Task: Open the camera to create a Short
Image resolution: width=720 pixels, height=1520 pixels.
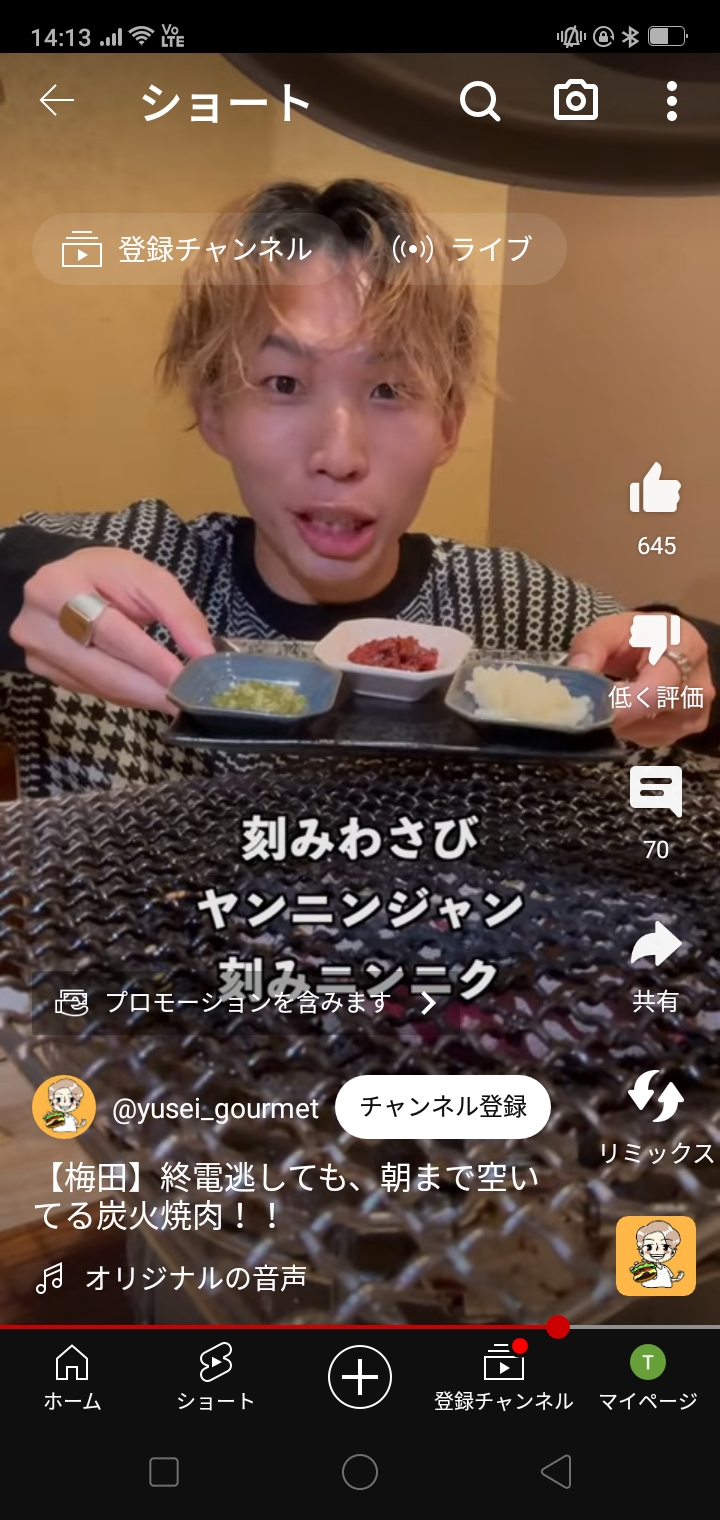Action: [576, 101]
